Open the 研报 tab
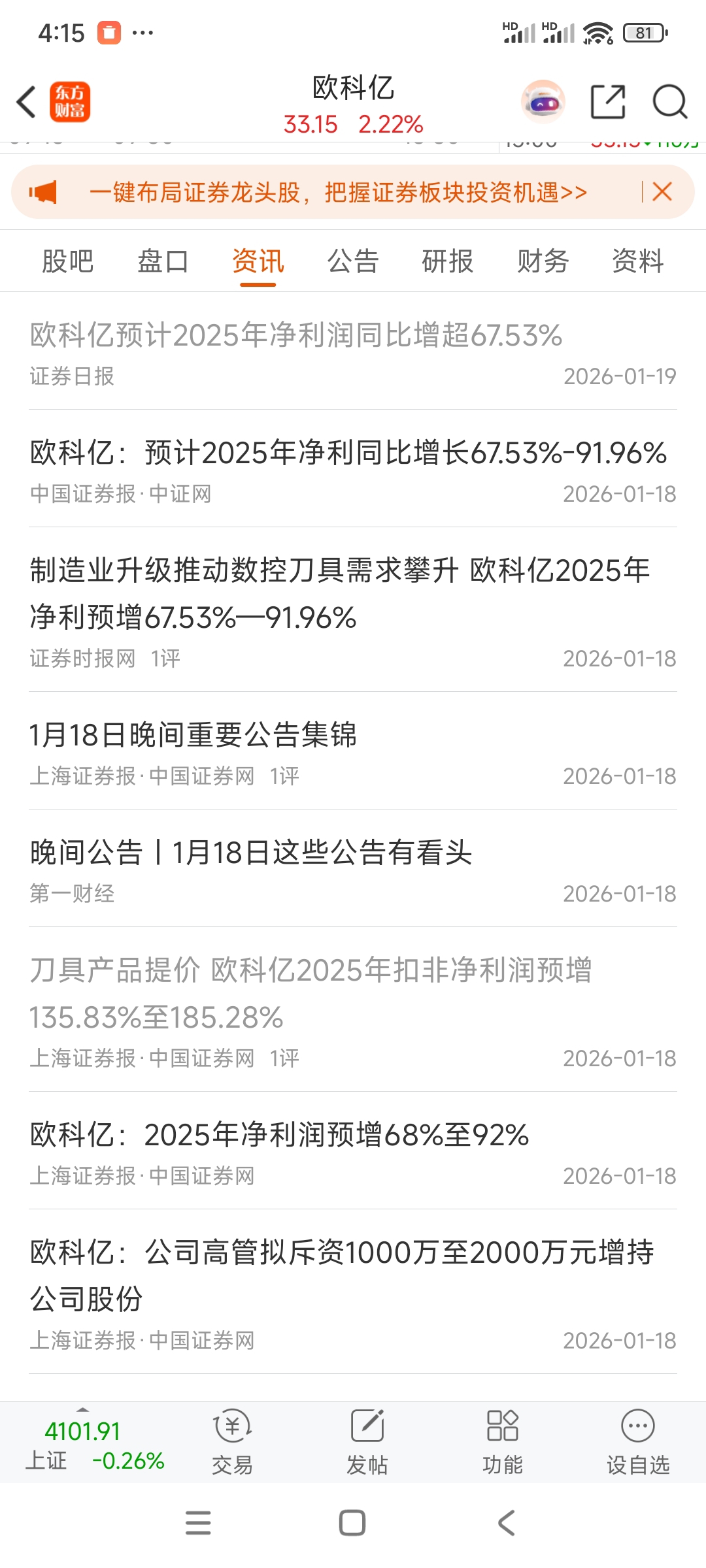Image resolution: width=706 pixels, height=1568 pixels. [x=448, y=261]
